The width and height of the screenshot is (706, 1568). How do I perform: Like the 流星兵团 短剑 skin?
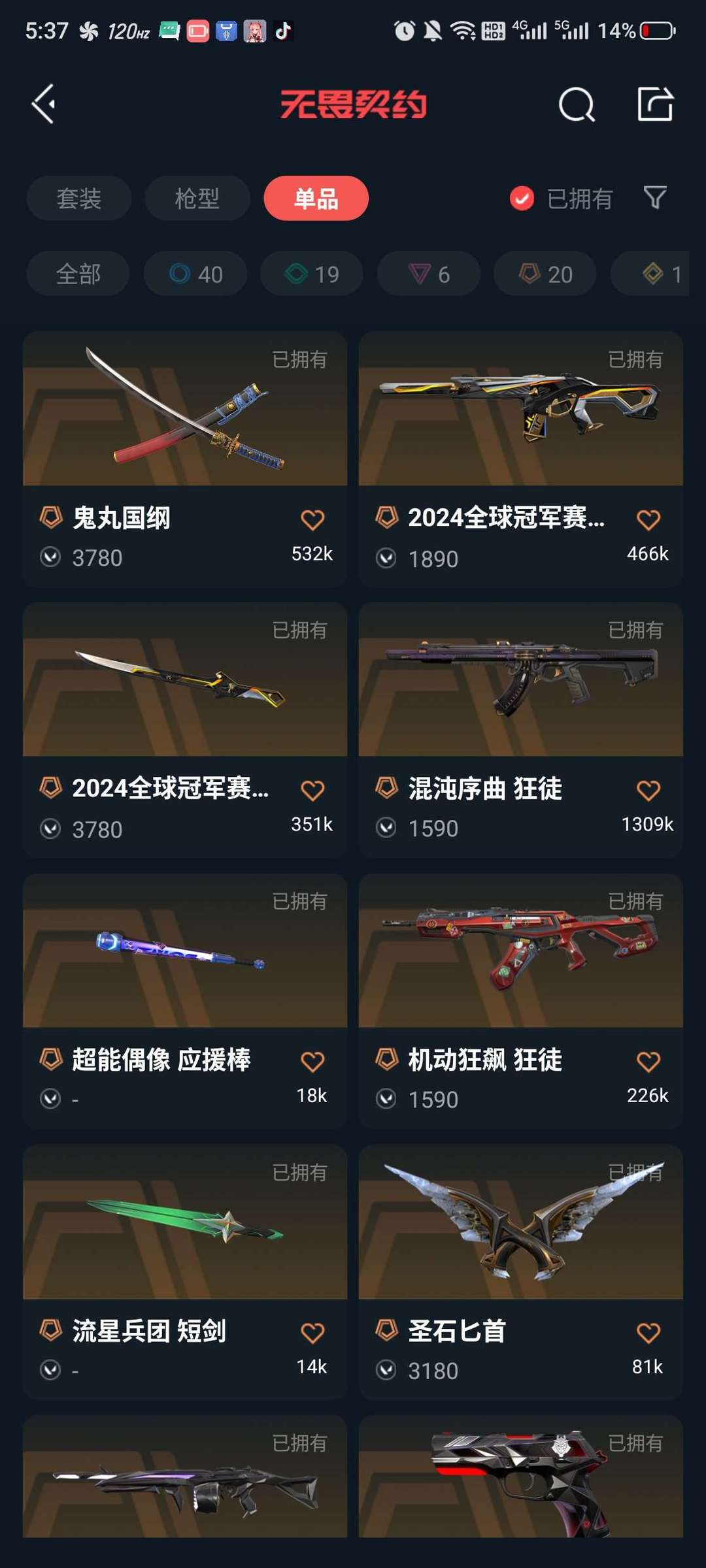[x=312, y=1333]
